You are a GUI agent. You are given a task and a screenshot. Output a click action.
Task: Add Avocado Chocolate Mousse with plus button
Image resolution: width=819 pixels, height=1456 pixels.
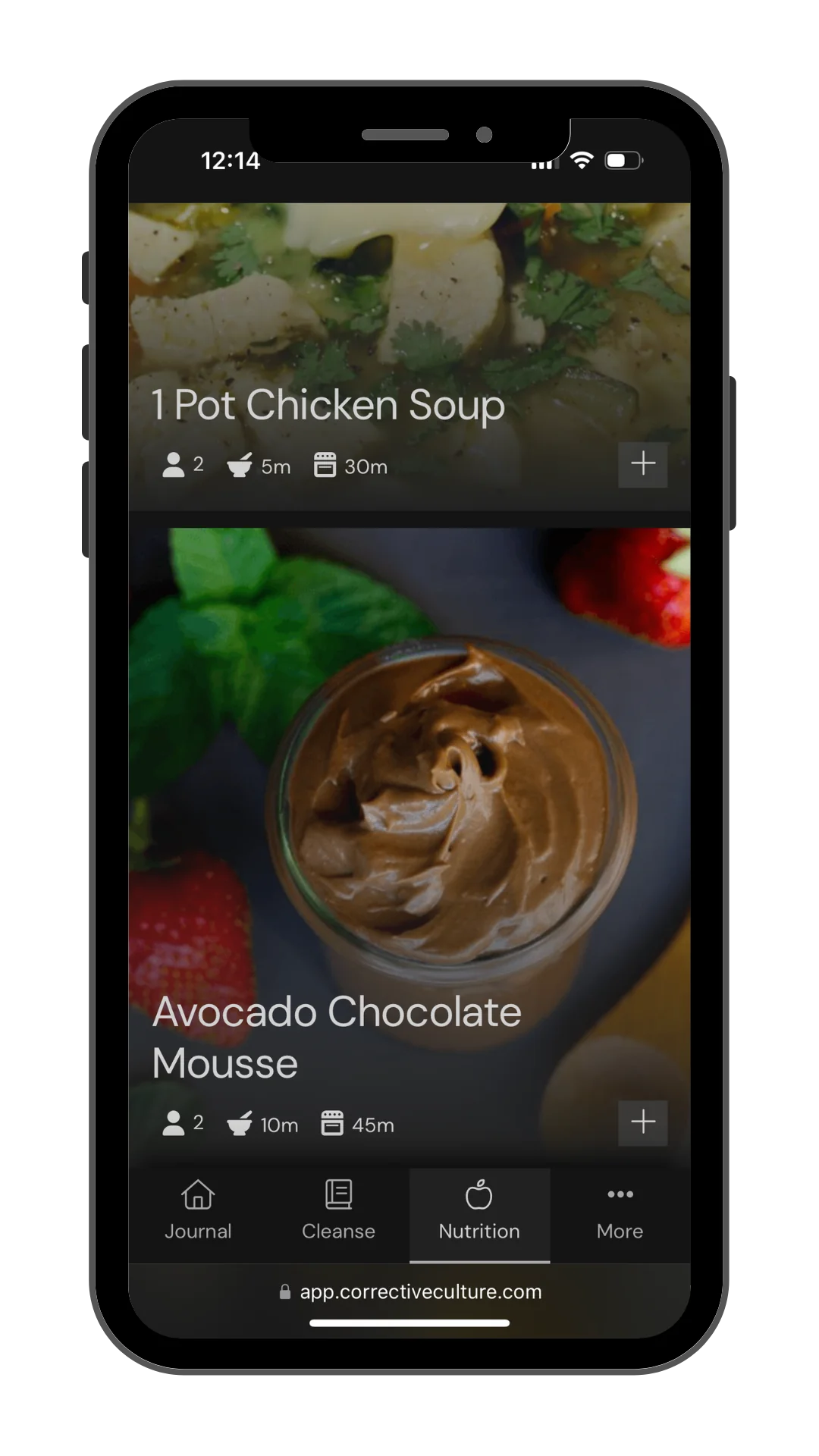click(x=642, y=1122)
